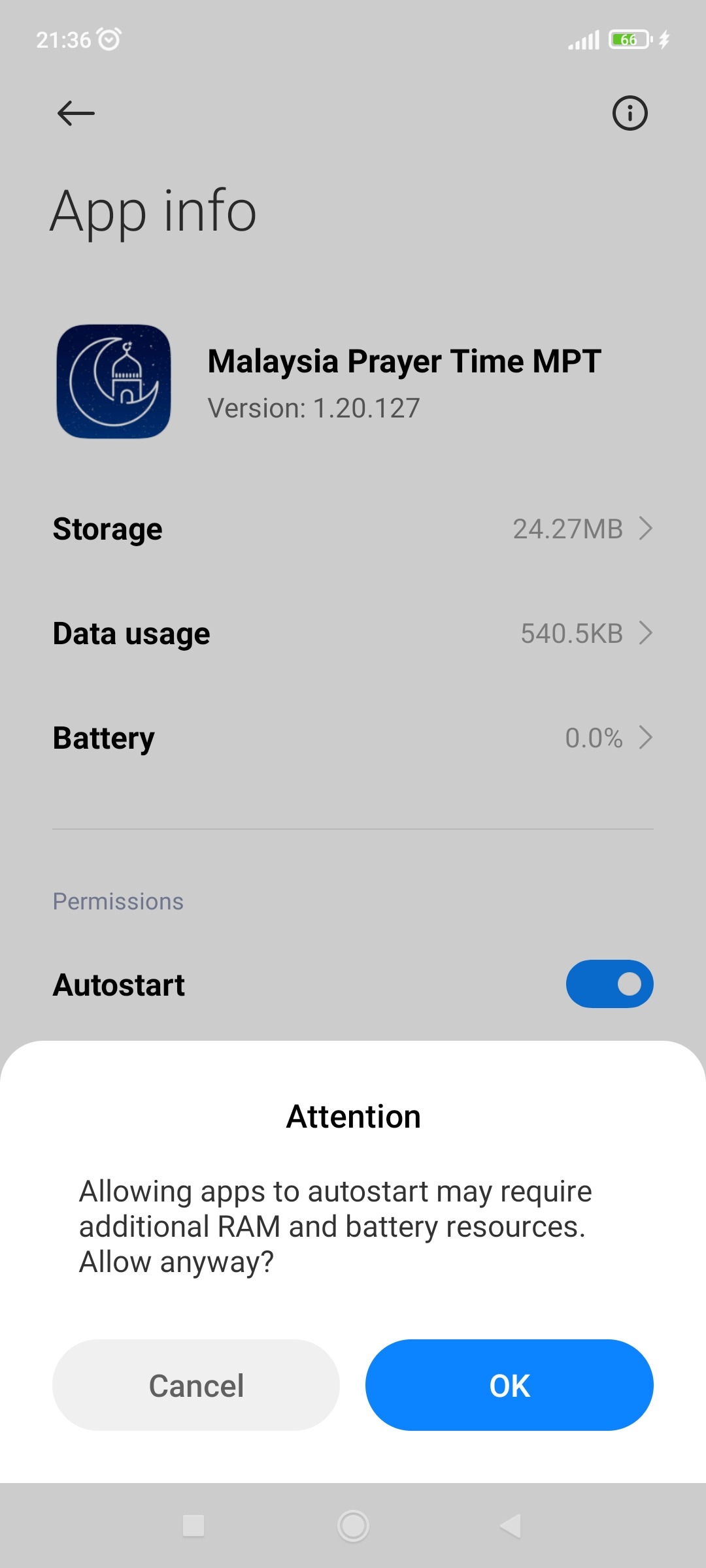
Task: View Data usage of 540.5KB
Action: coord(353,633)
